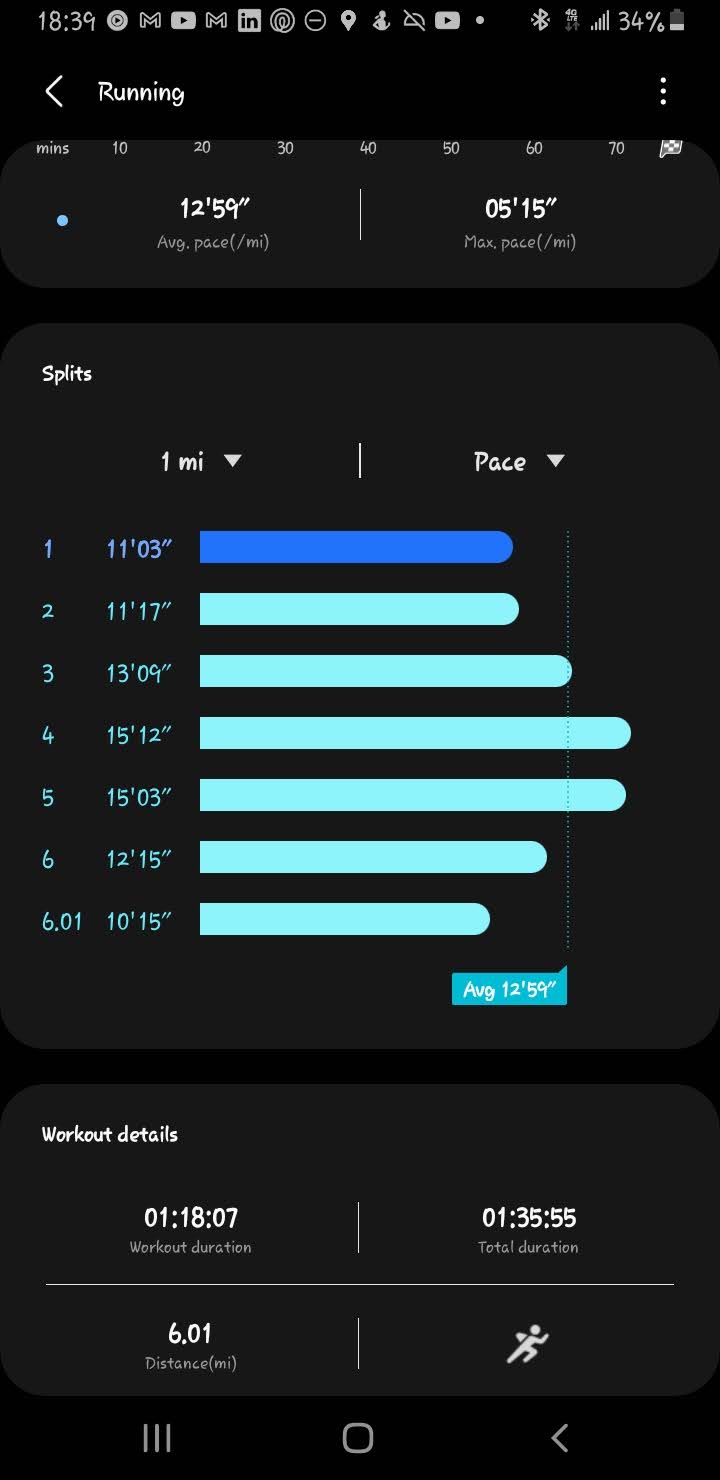This screenshot has height=1480, width=720.
Task: Open the 1 mi split distance dropdown
Action: click(200, 461)
